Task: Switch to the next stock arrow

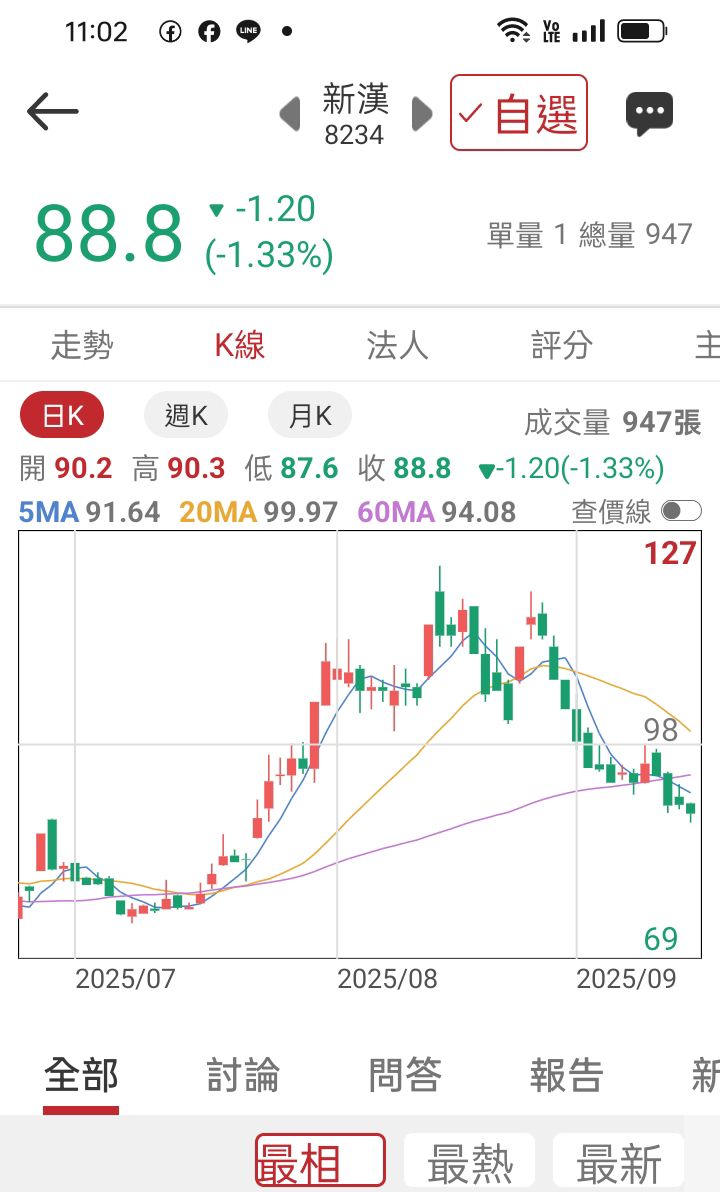Action: (422, 114)
